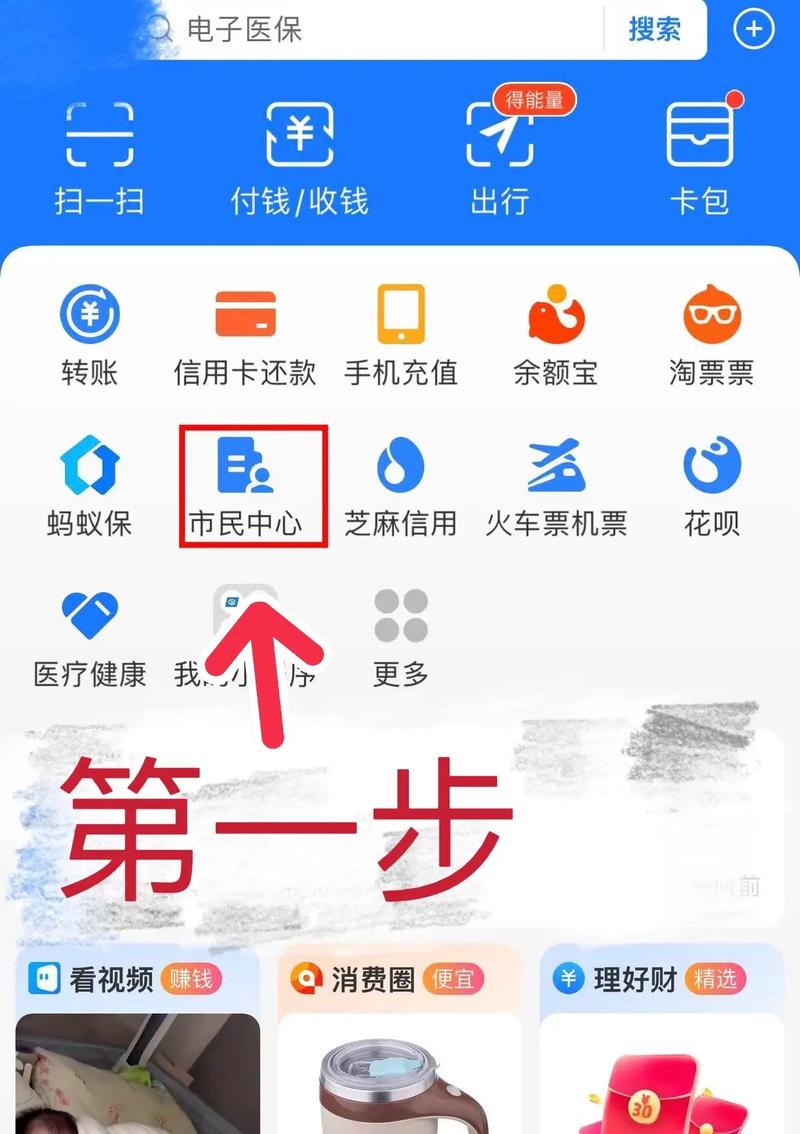Open 医疗健康 health service
800x1134 pixels.
click(90, 637)
